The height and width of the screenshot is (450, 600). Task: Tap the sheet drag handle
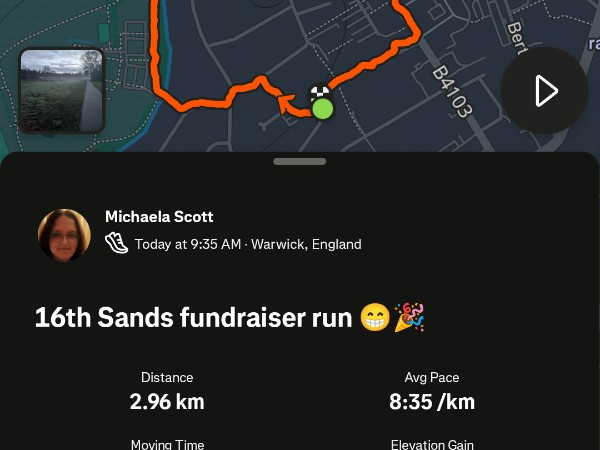pos(299,161)
